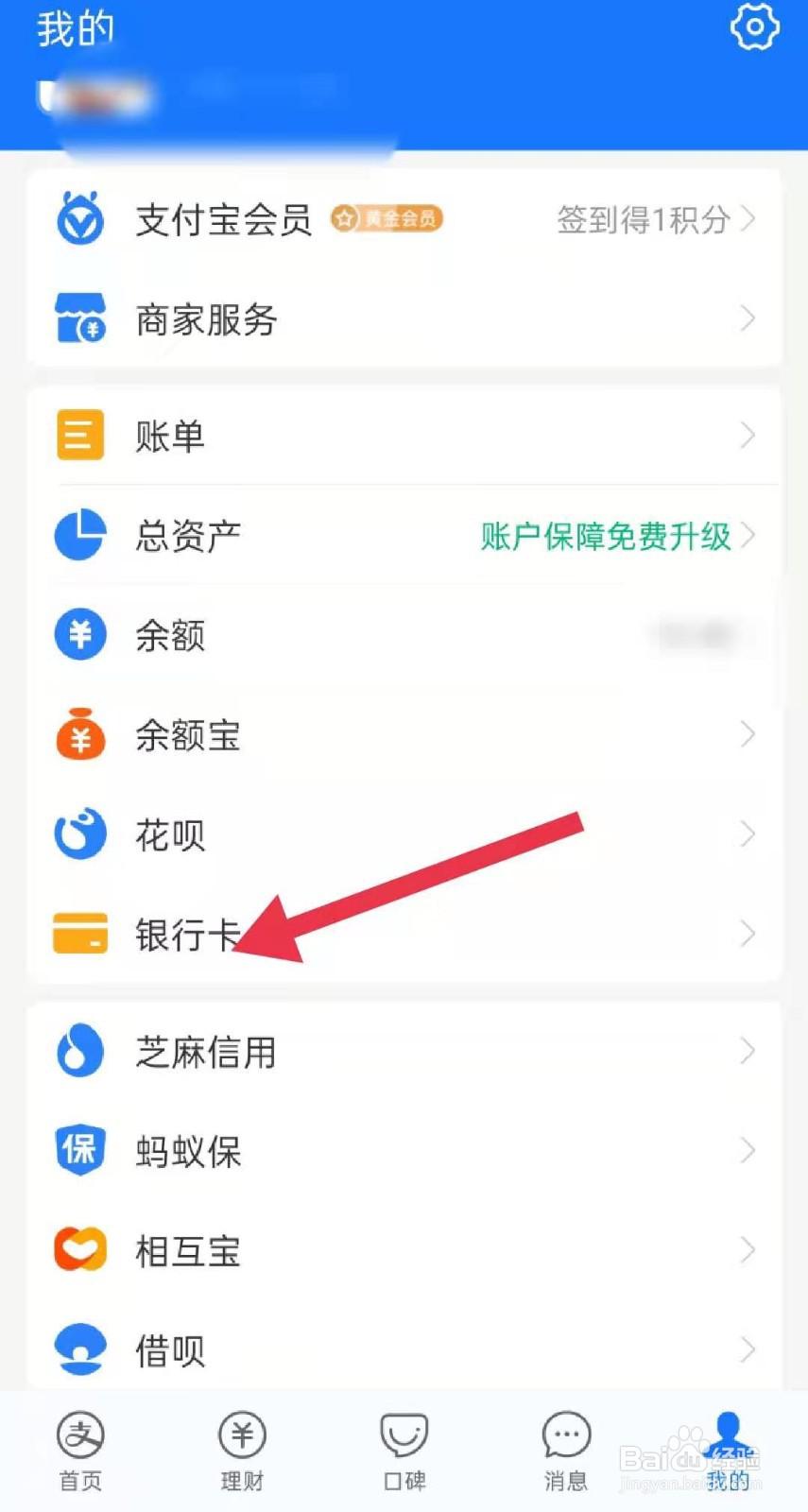Open the 消息 messages tab
Image resolution: width=808 pixels, height=1512 pixels.
[565, 1451]
